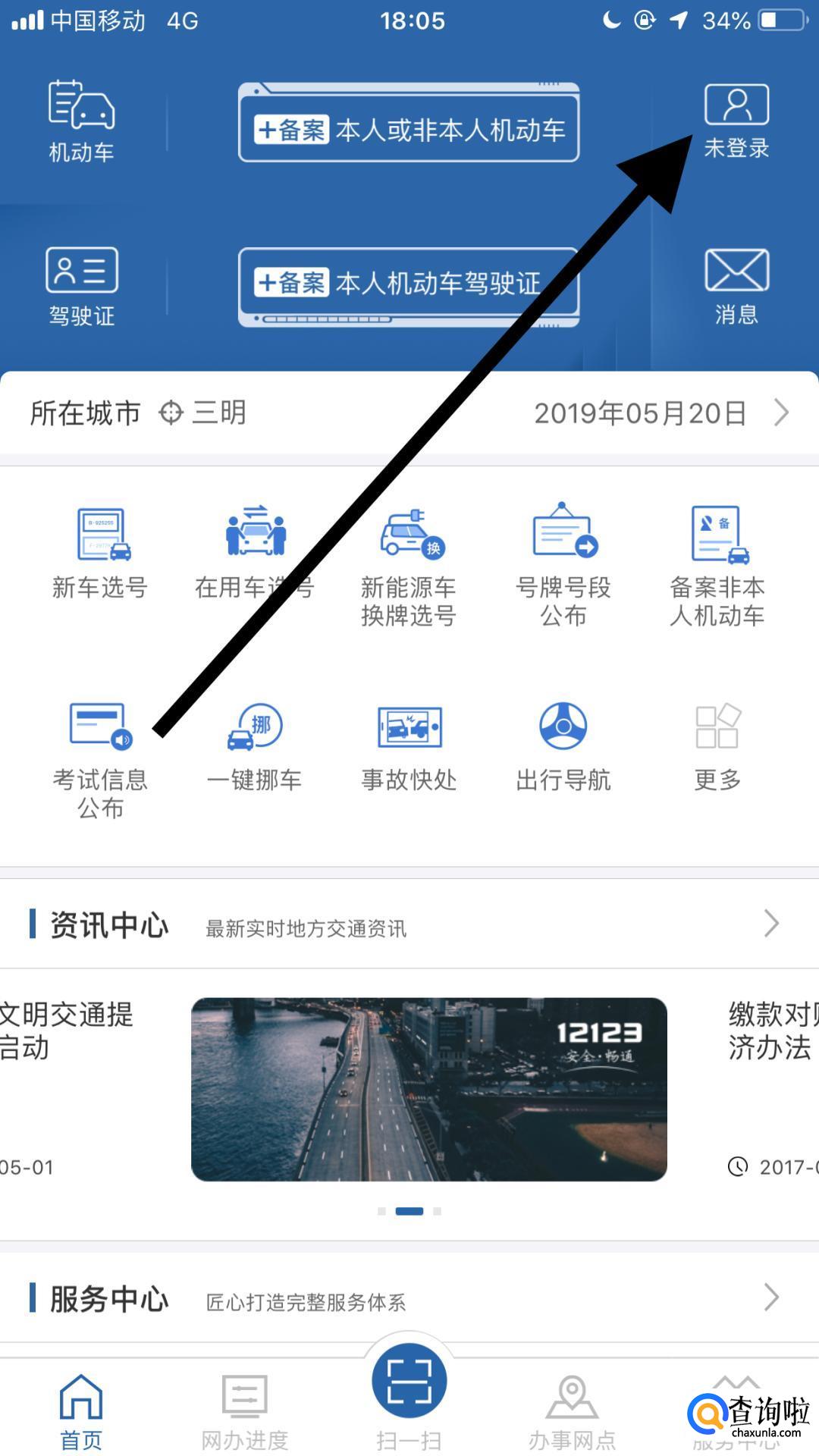The image size is (819, 1456).
Task: Expand the 资讯中心 news section
Action: coord(770,924)
